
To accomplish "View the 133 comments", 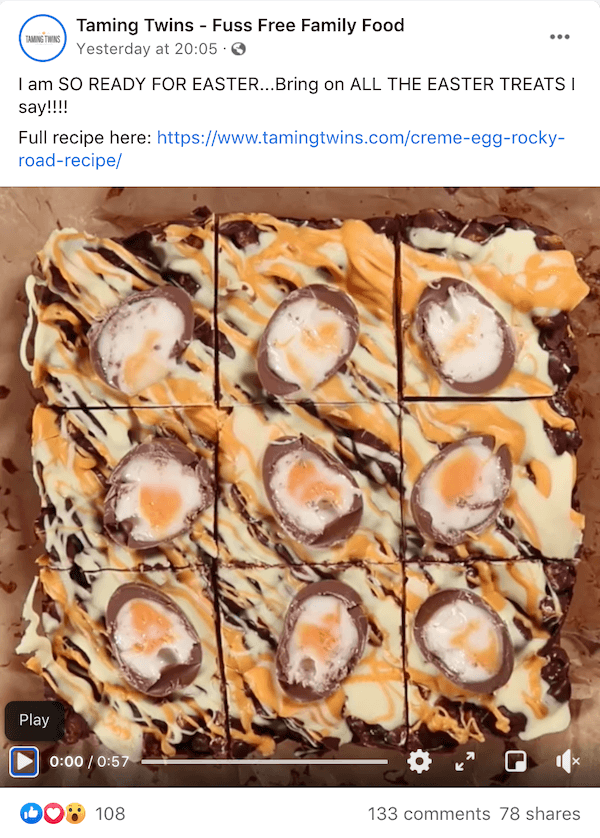I will (x=429, y=813).
